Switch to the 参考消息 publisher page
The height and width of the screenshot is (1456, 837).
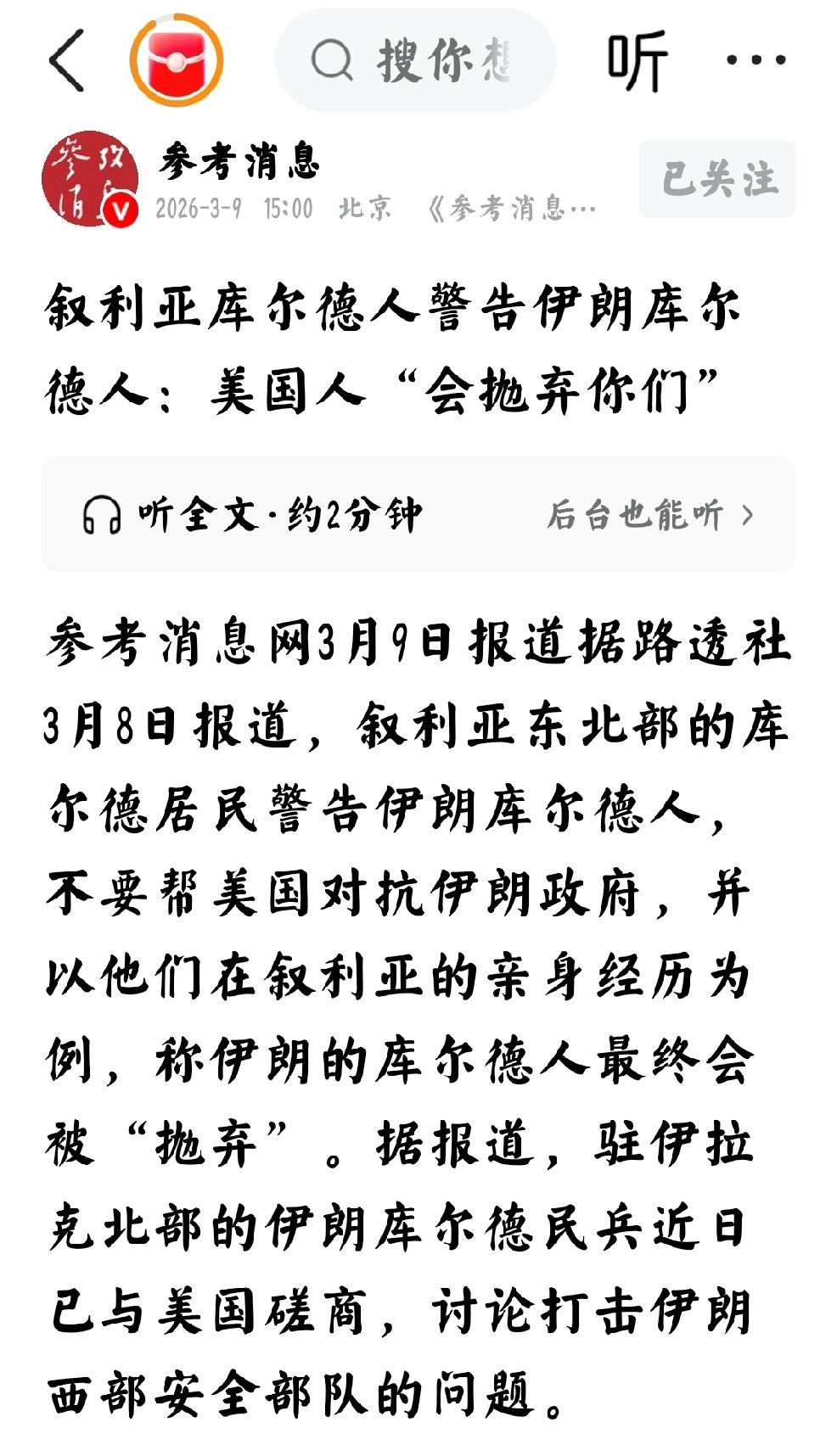pyautogui.click(x=240, y=165)
